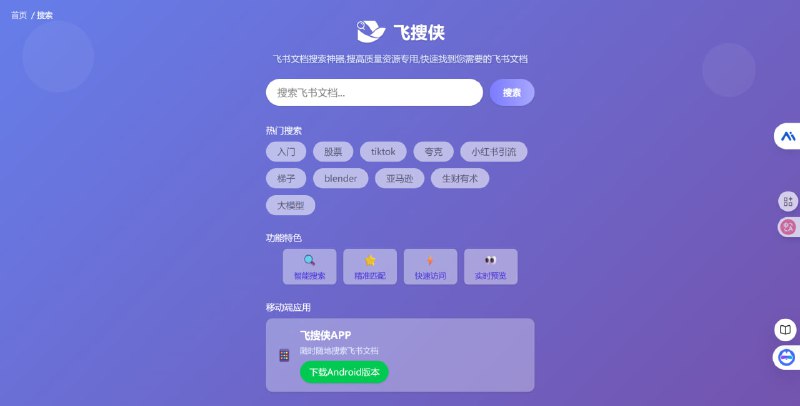
Task: Tap the 生财有术 chip
Action: 459,179
